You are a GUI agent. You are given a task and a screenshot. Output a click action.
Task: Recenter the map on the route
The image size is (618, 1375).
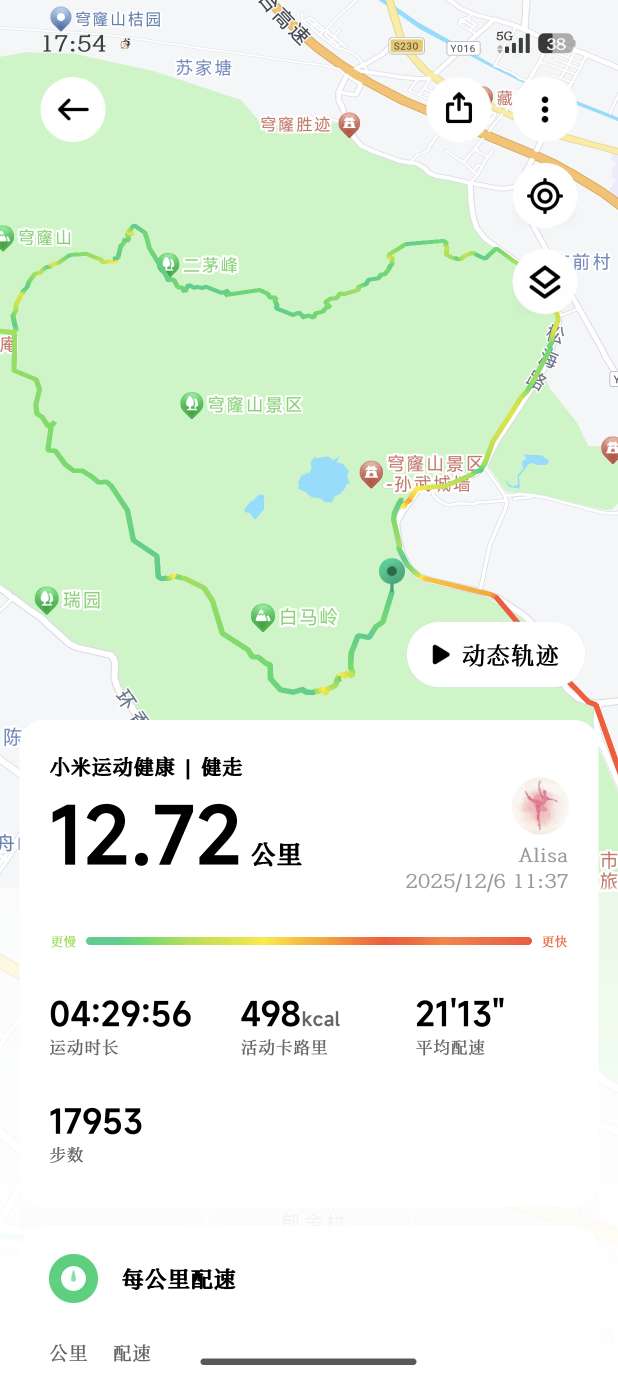545,196
